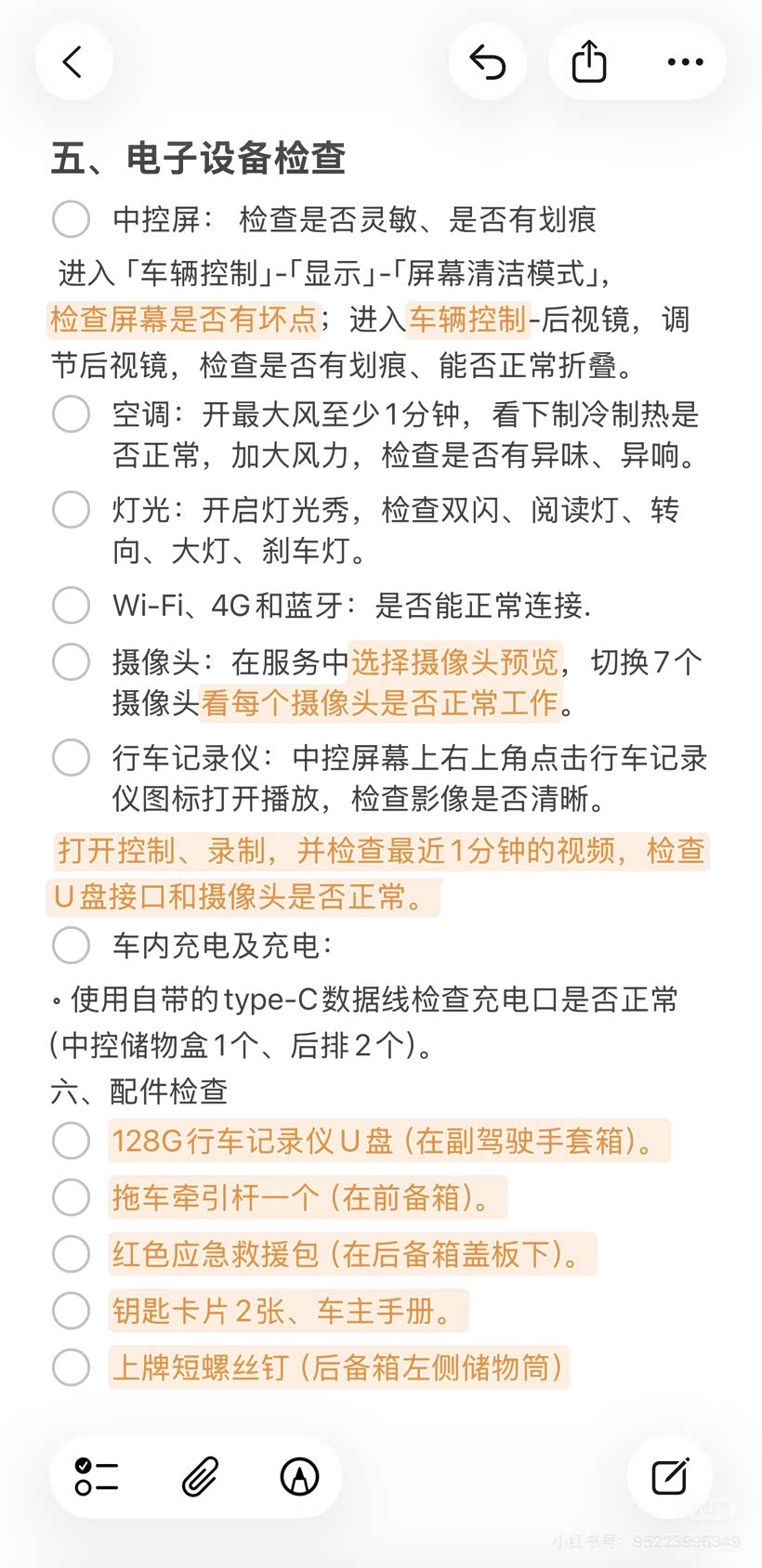Create a new note
This screenshot has width=762, height=1568.
point(670,1476)
